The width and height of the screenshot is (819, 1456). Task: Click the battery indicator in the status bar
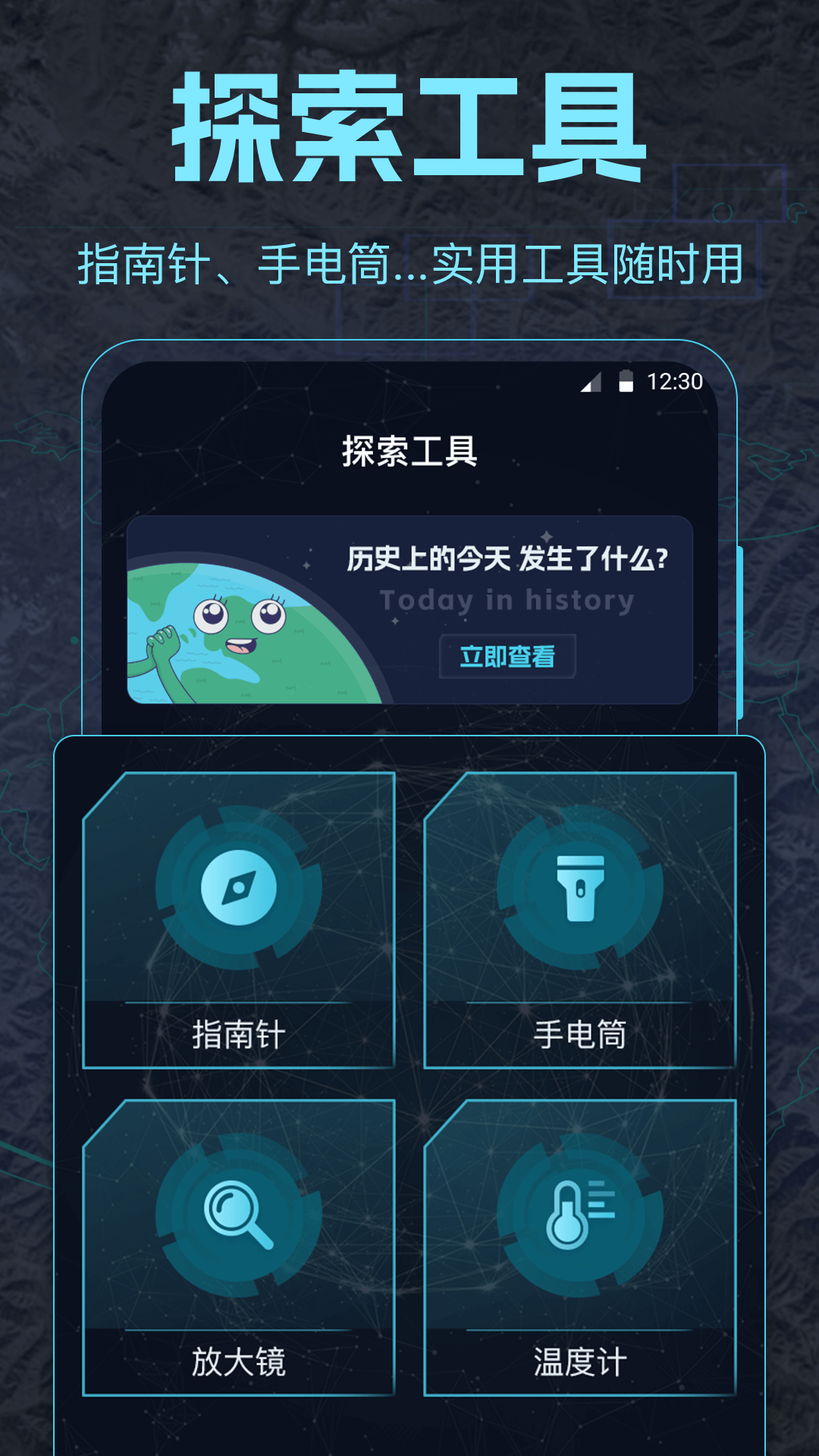point(626,384)
